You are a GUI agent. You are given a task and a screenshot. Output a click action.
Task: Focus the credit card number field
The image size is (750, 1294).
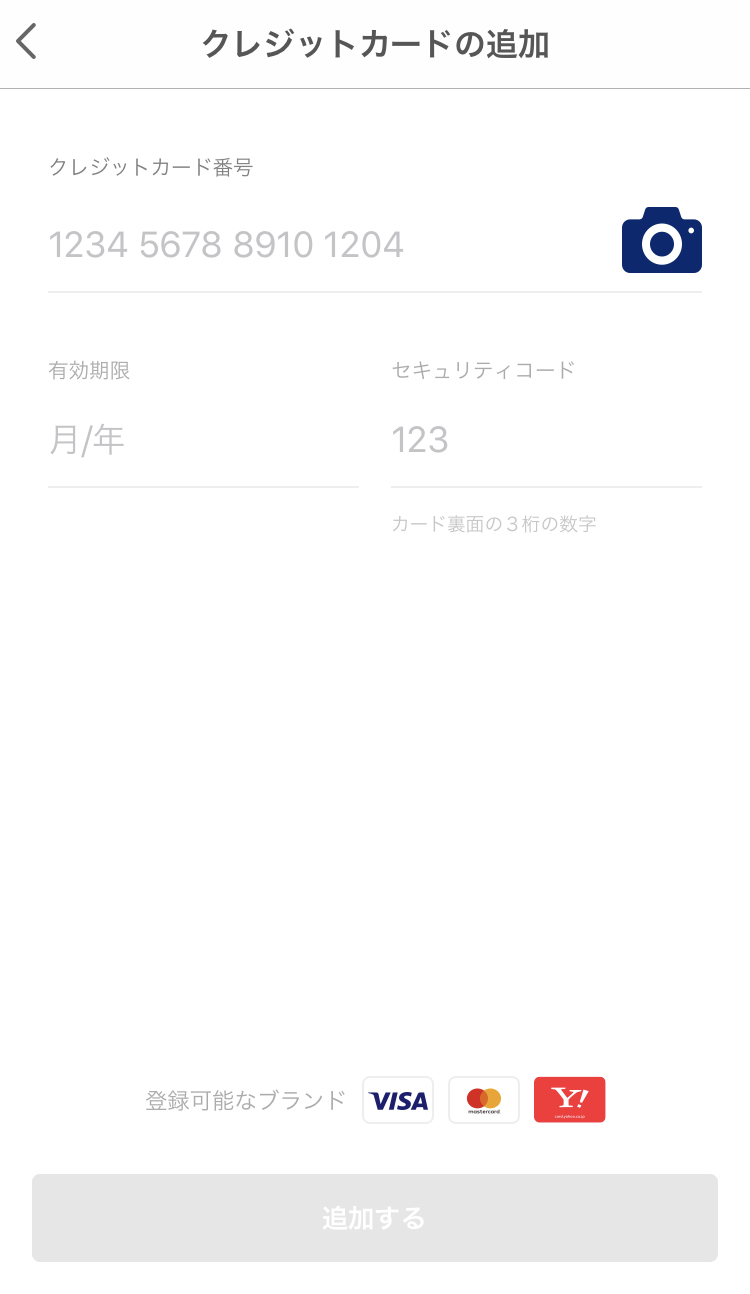click(x=320, y=245)
